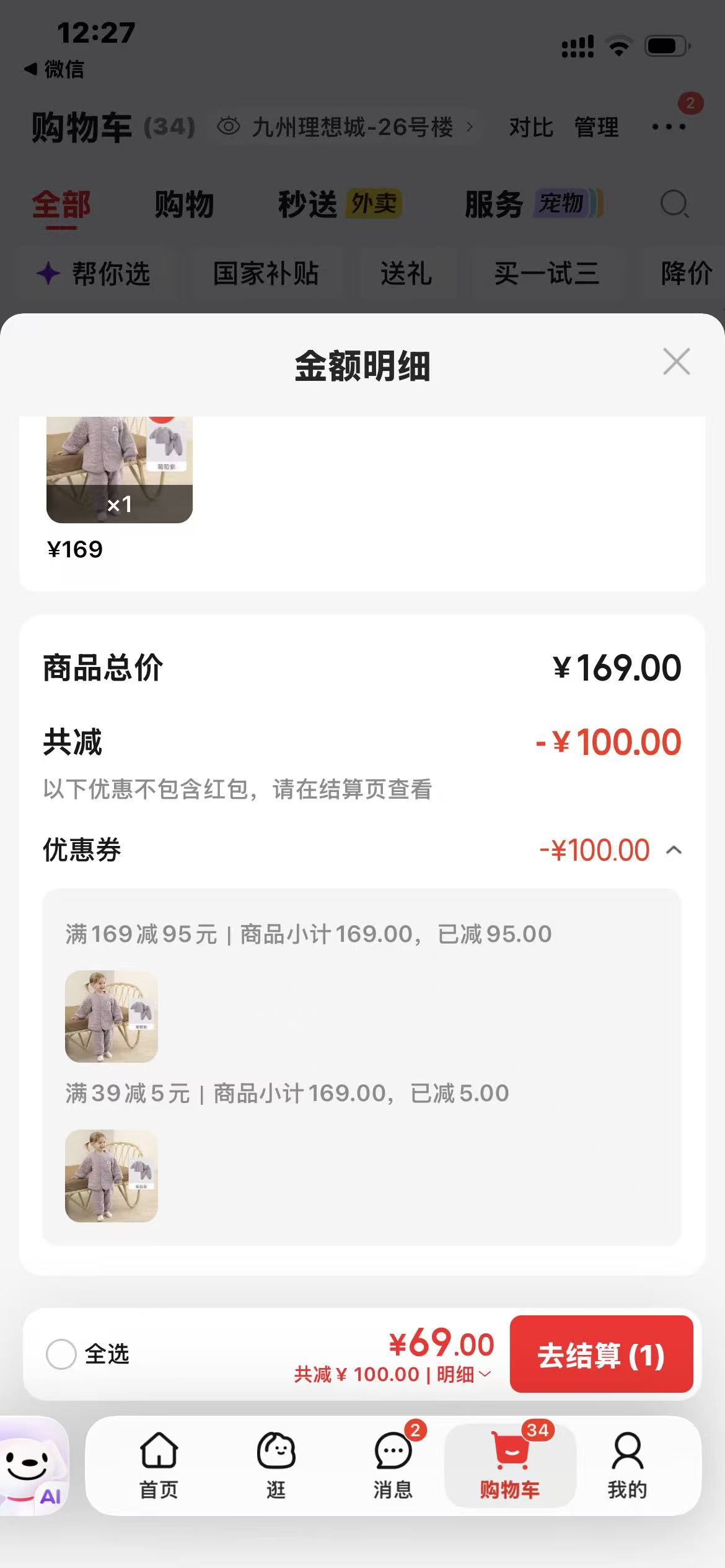Go to the 首页 tab
Viewport: 725px width, 1568px height.
[159, 1466]
